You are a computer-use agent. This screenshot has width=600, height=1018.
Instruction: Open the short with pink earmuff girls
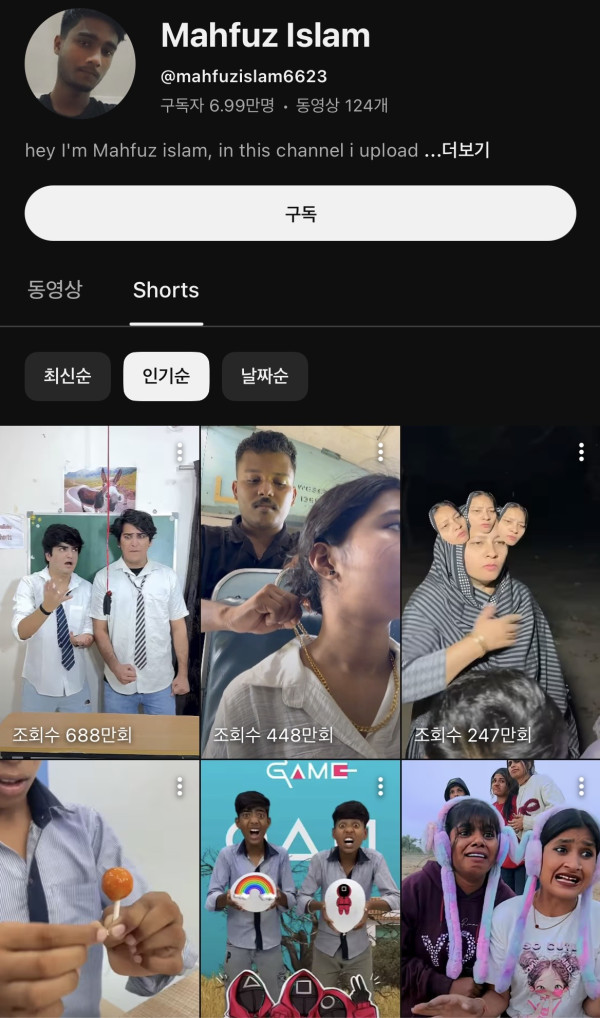tap(500, 890)
